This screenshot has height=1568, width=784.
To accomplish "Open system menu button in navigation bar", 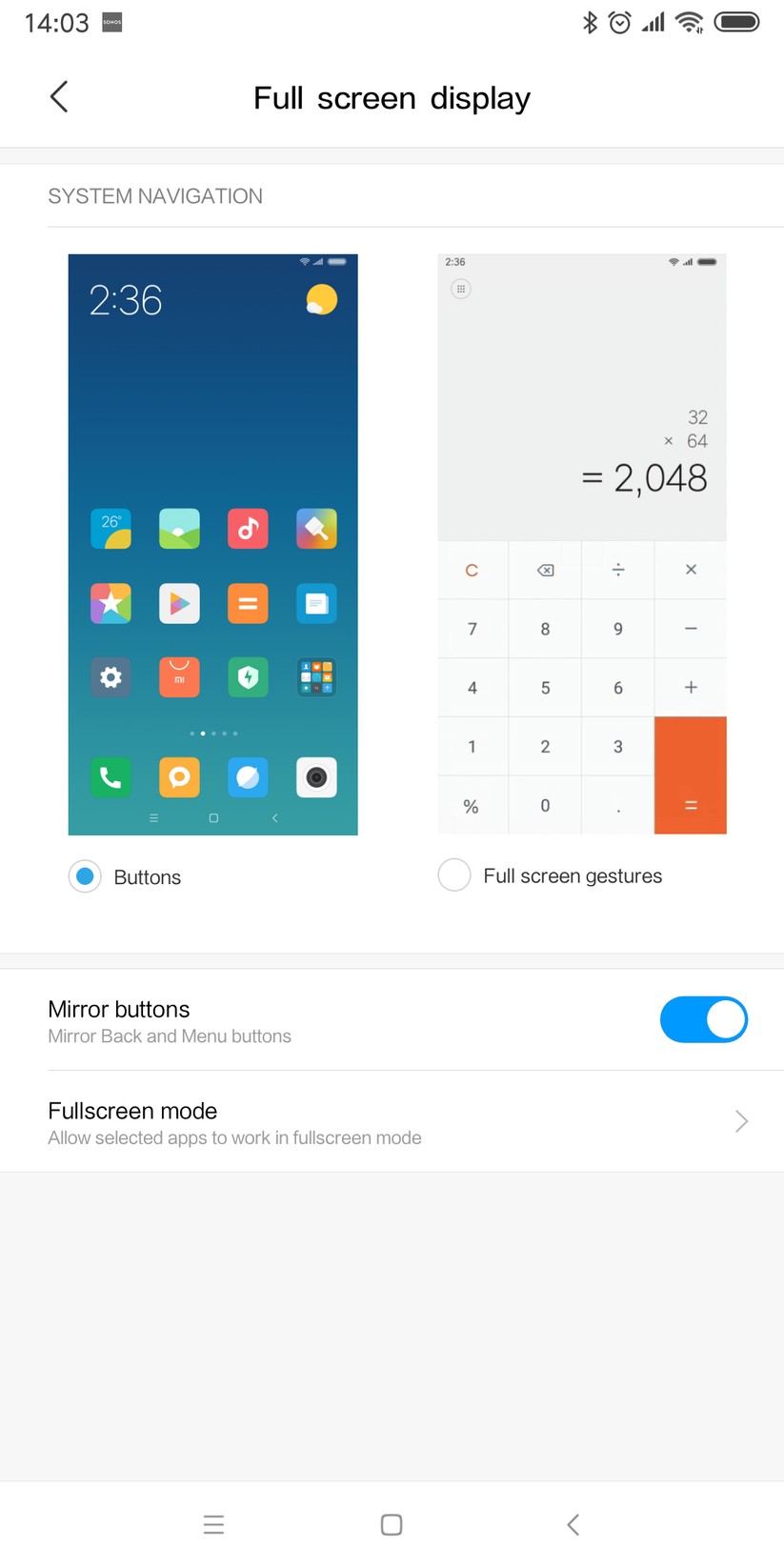I will (213, 1524).
